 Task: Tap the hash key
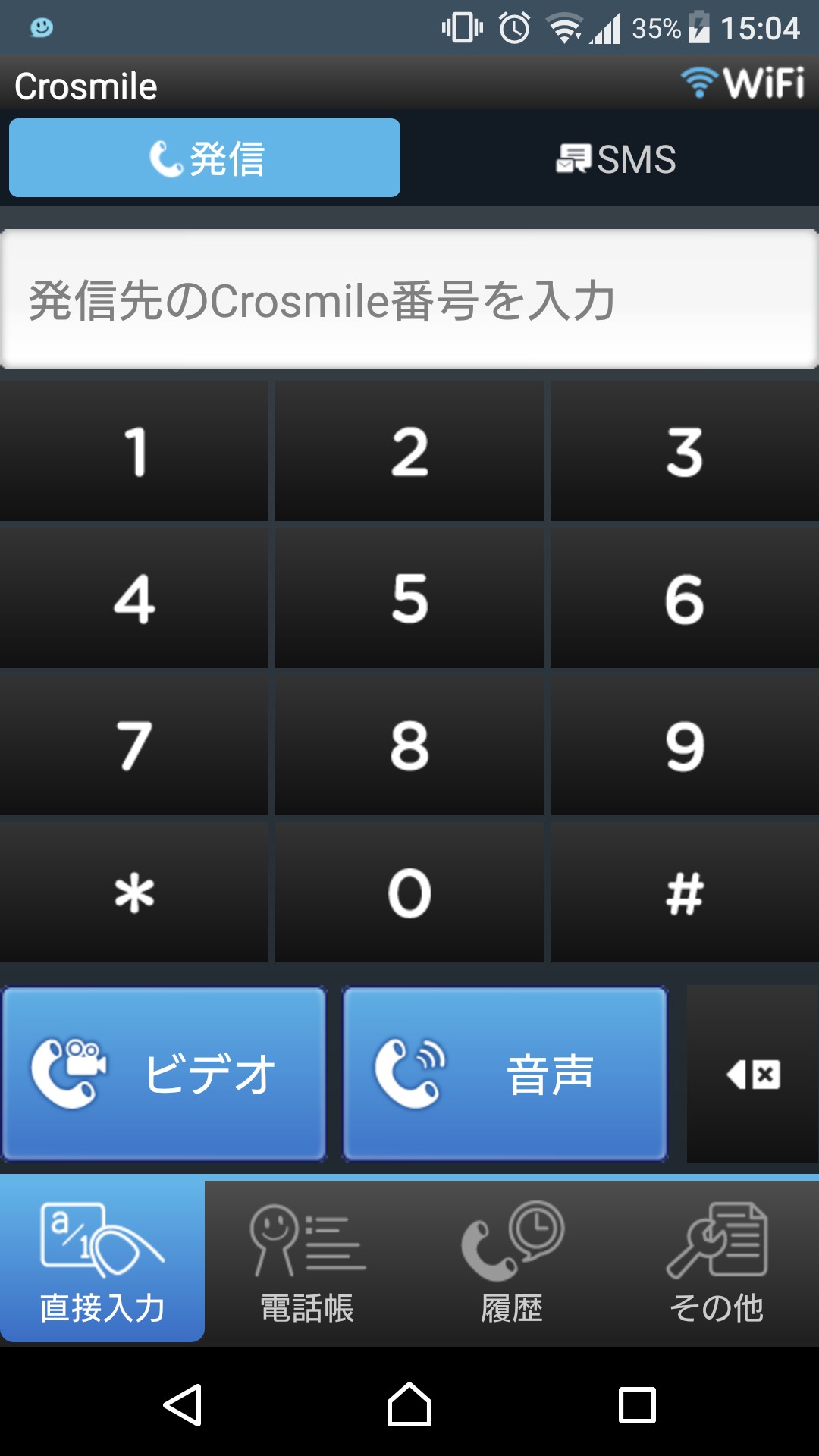(x=685, y=893)
